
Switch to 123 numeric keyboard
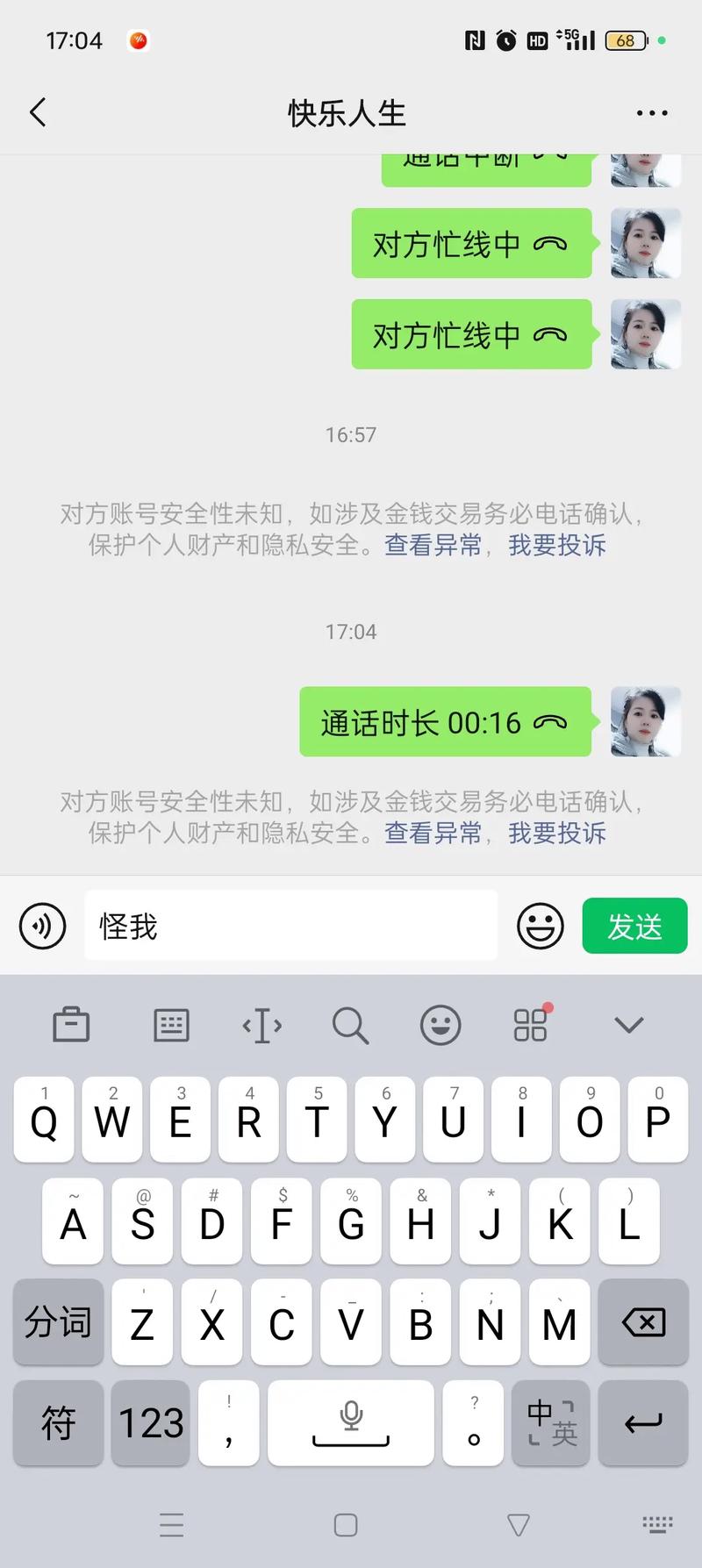[151, 1422]
